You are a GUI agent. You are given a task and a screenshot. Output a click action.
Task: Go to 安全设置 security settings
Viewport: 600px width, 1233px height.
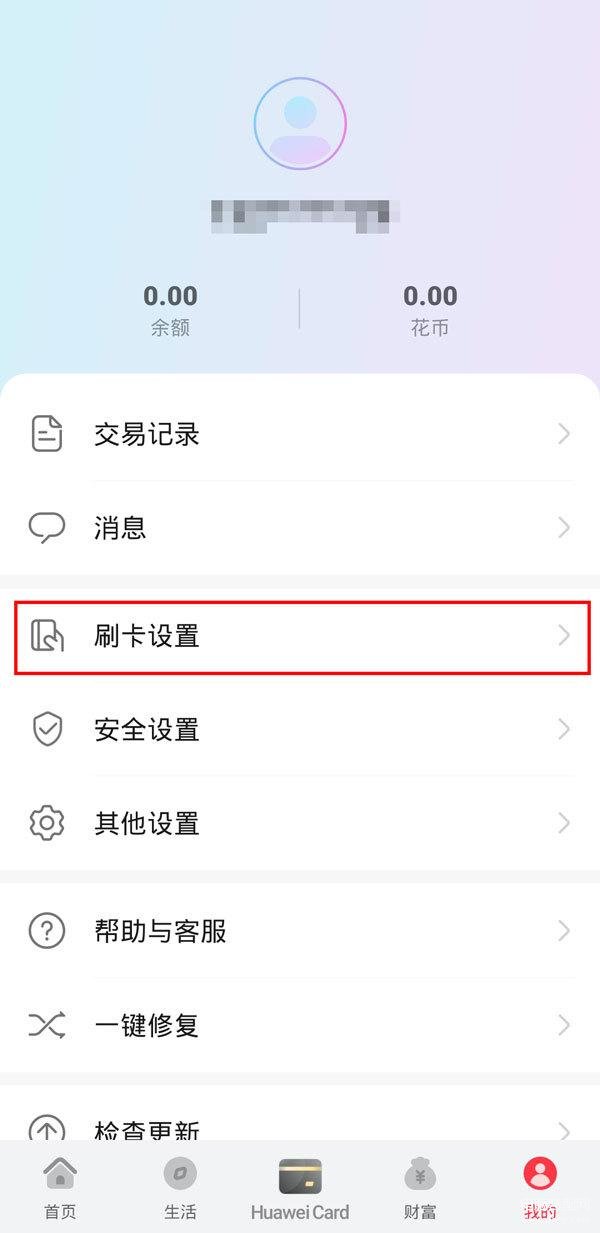[300, 730]
